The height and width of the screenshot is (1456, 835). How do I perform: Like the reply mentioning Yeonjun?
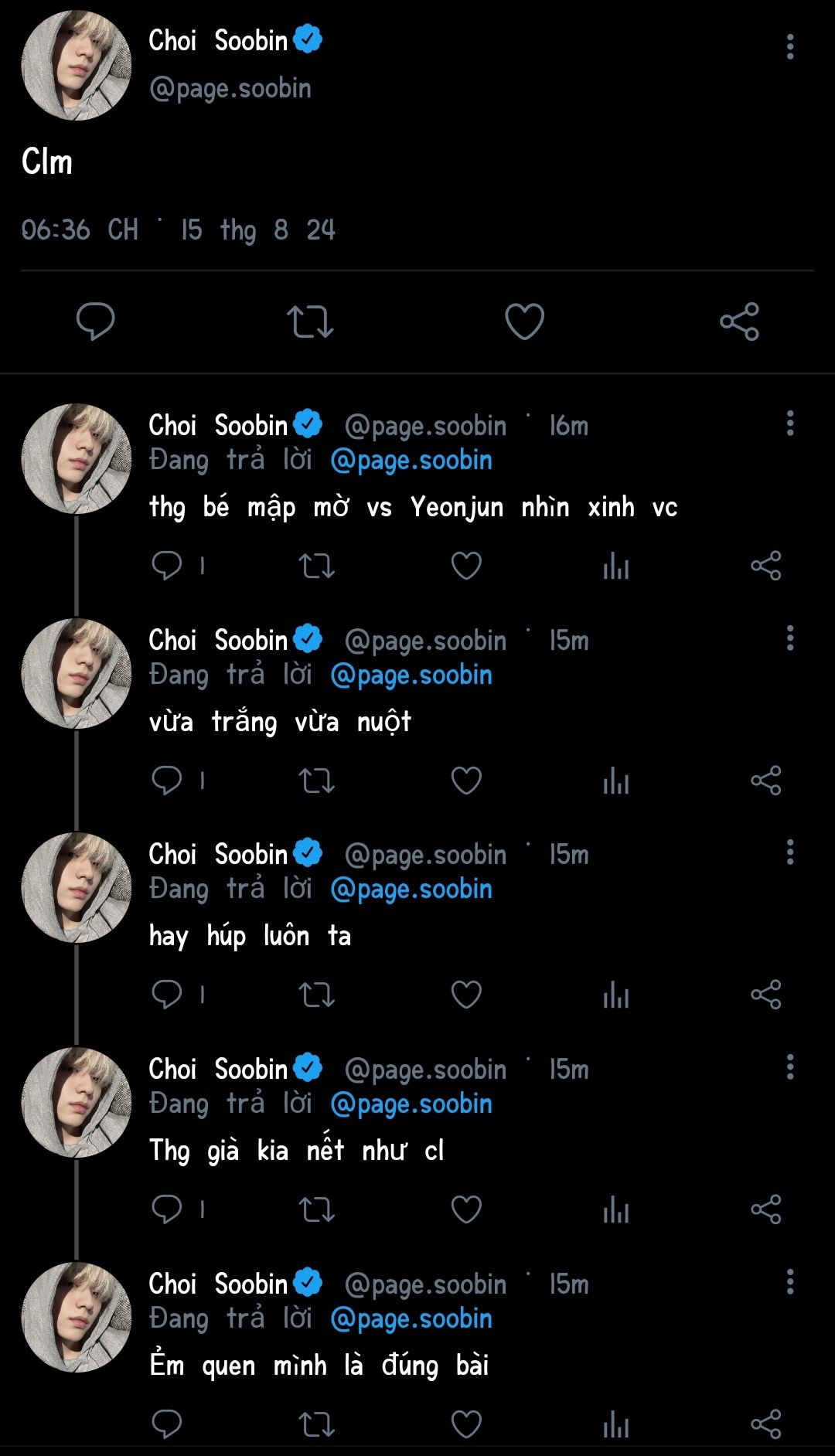[466, 566]
